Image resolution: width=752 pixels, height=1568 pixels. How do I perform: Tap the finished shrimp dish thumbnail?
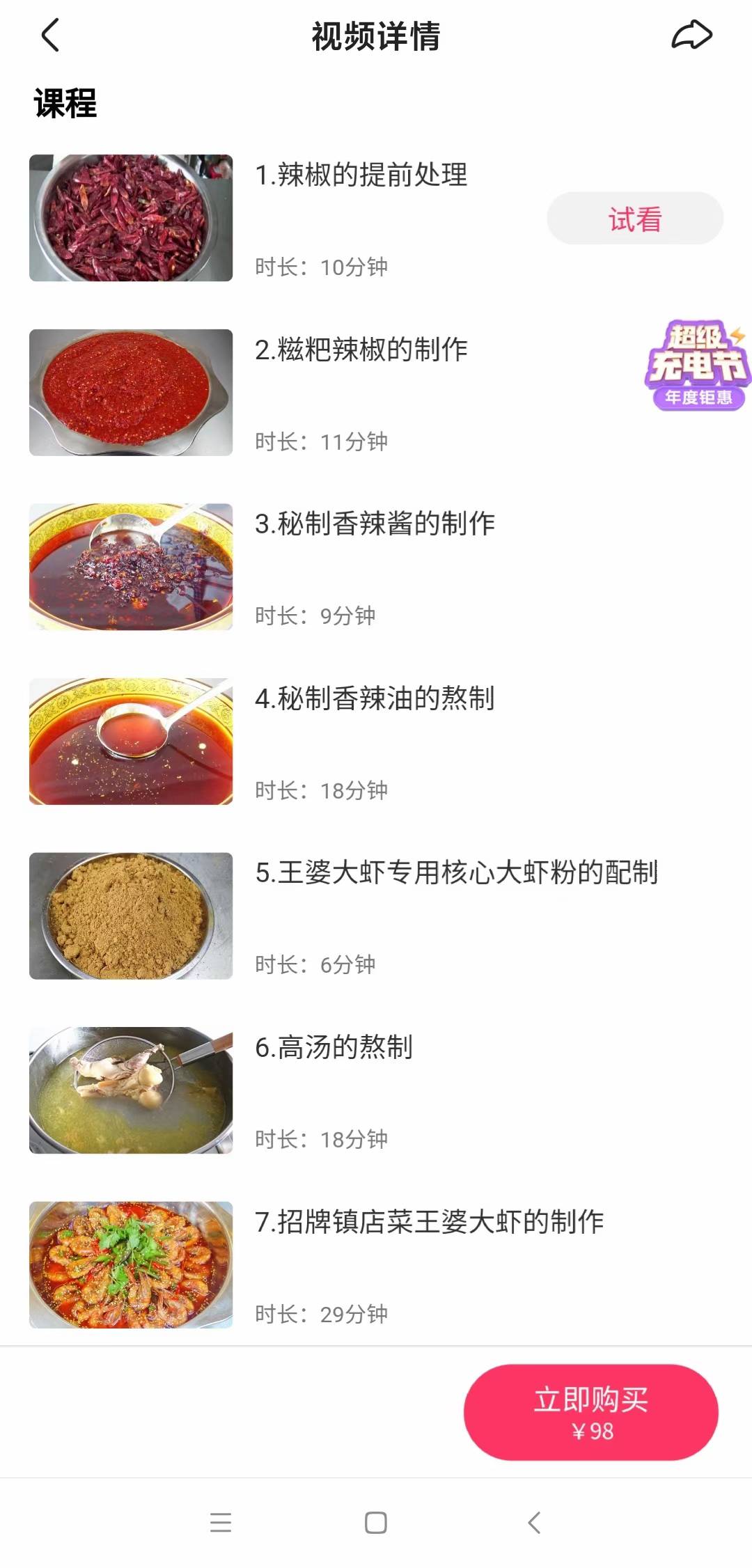pyautogui.click(x=131, y=1266)
